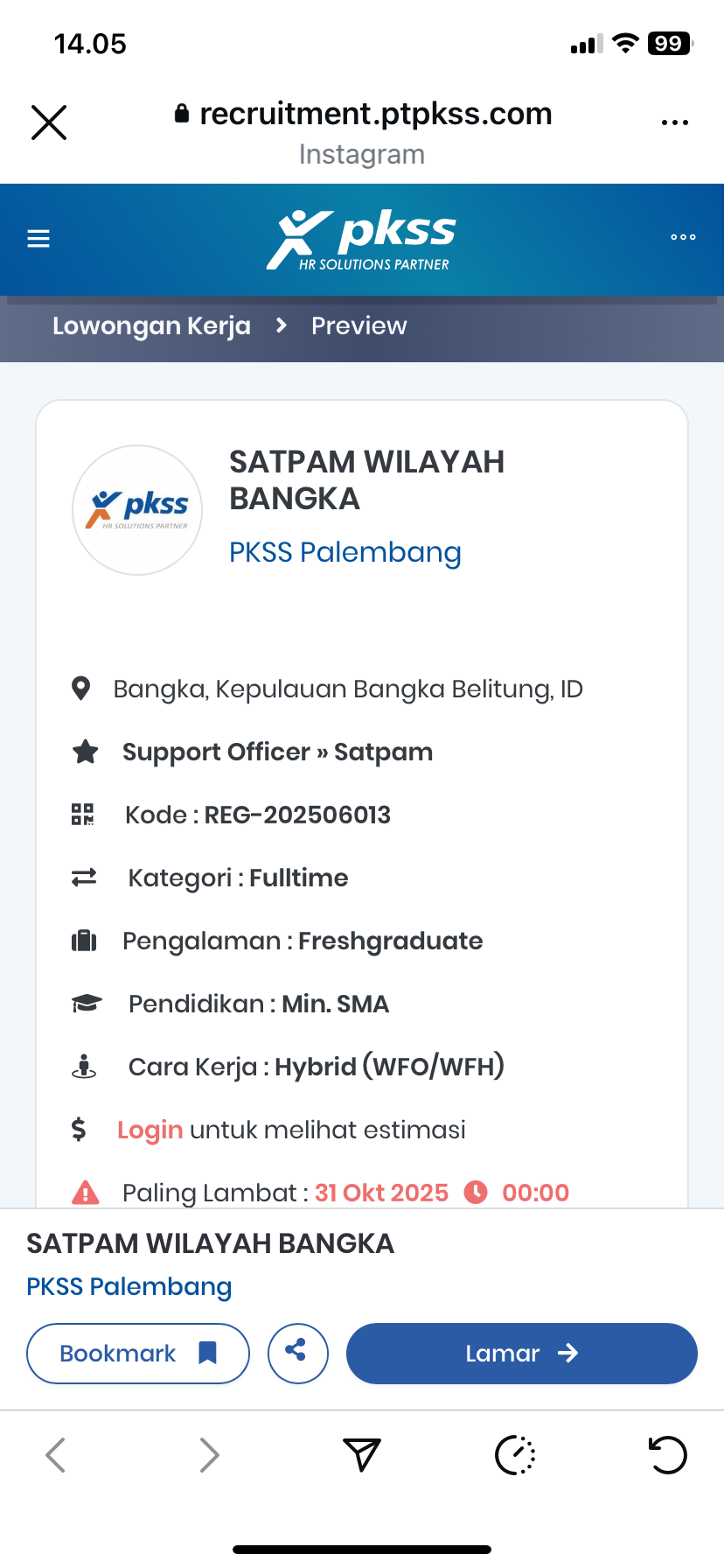This screenshot has width=724, height=1568.
Task: Open the dotted-circle browser tool
Action: pos(515,1455)
